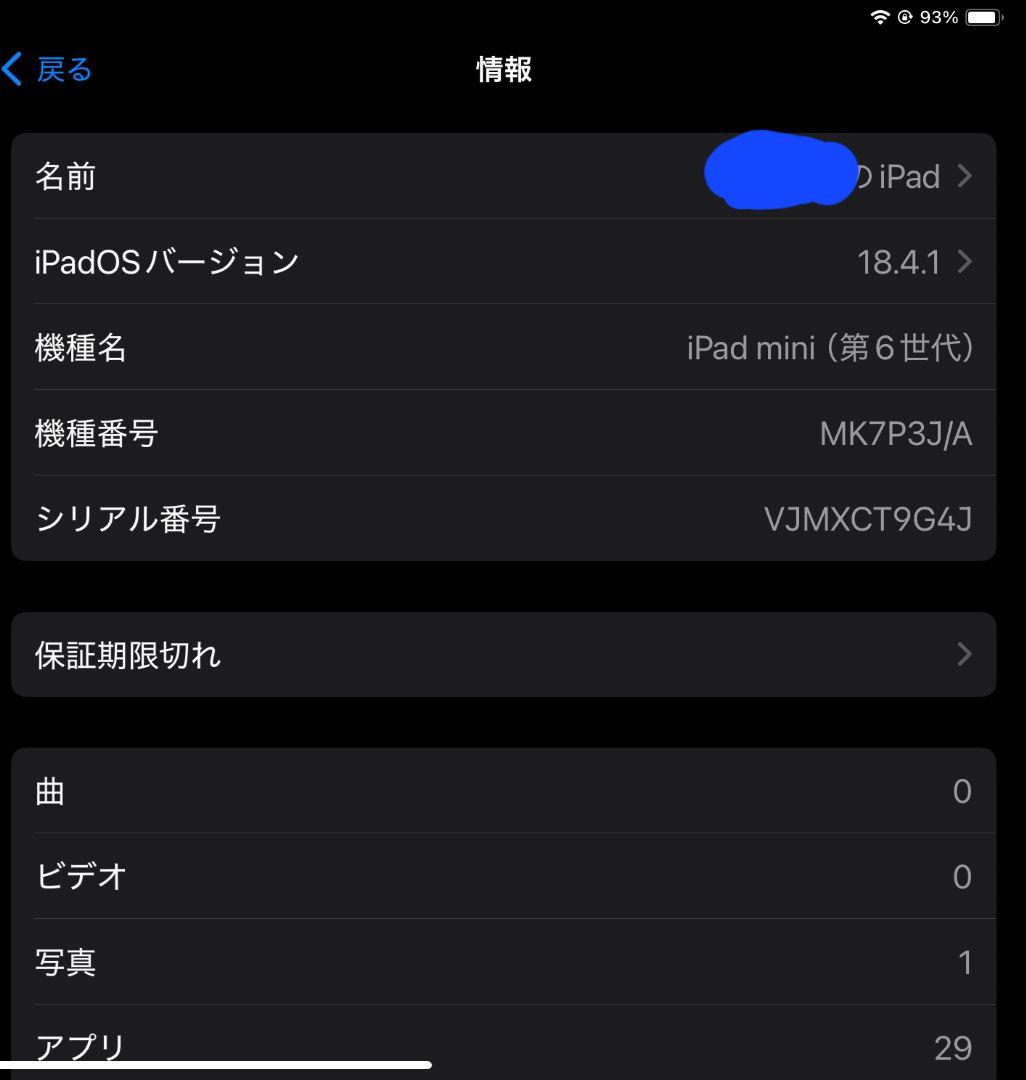Tap the chevron on the 名前 row
Image resolution: width=1026 pixels, height=1080 pixels.
point(963,176)
